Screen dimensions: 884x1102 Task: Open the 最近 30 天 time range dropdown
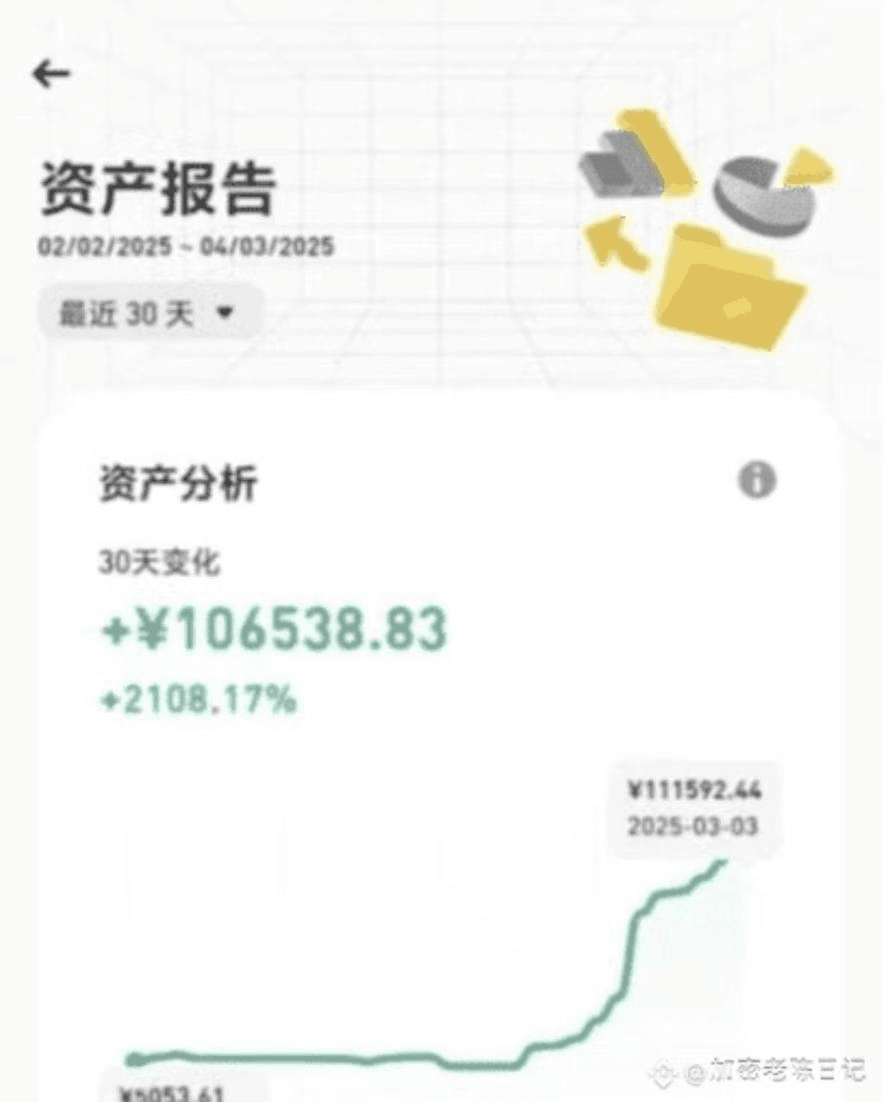coord(148,314)
